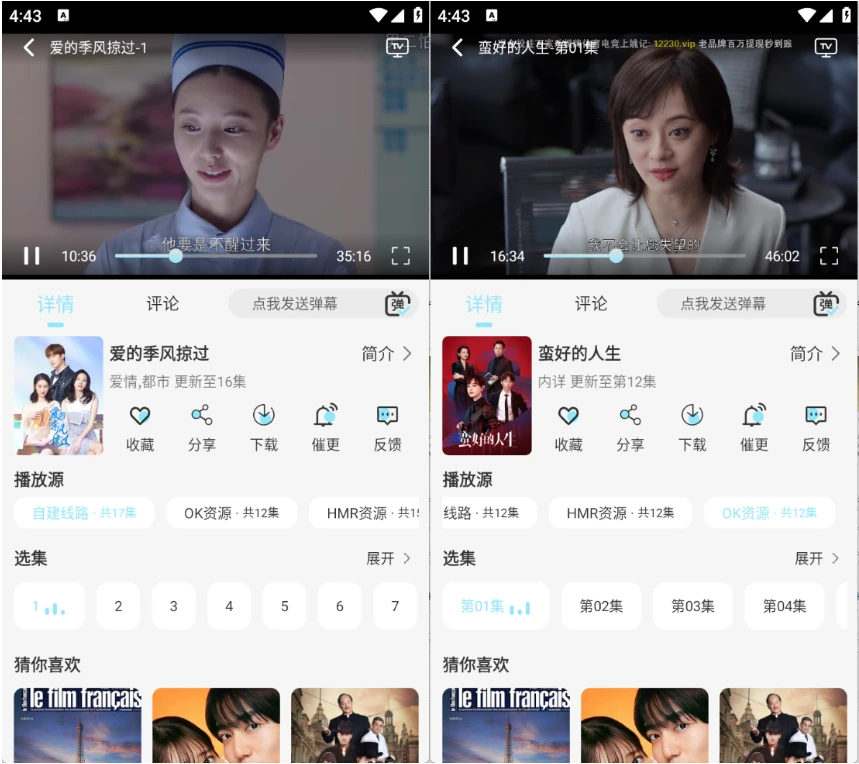The image size is (859, 764).
Task: Play episode 5 of 爱的季风掠过
Action: 284,606
